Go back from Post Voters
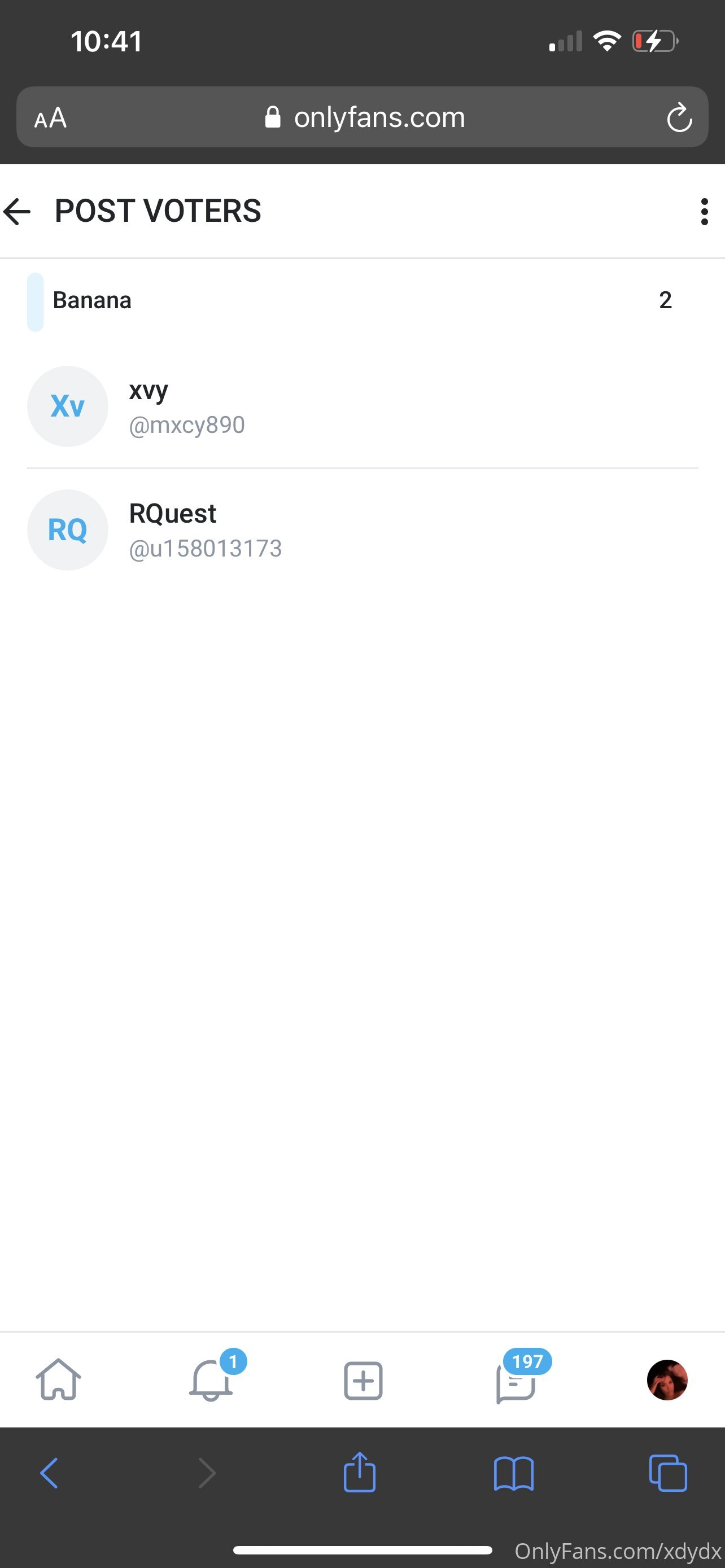 tap(17, 212)
